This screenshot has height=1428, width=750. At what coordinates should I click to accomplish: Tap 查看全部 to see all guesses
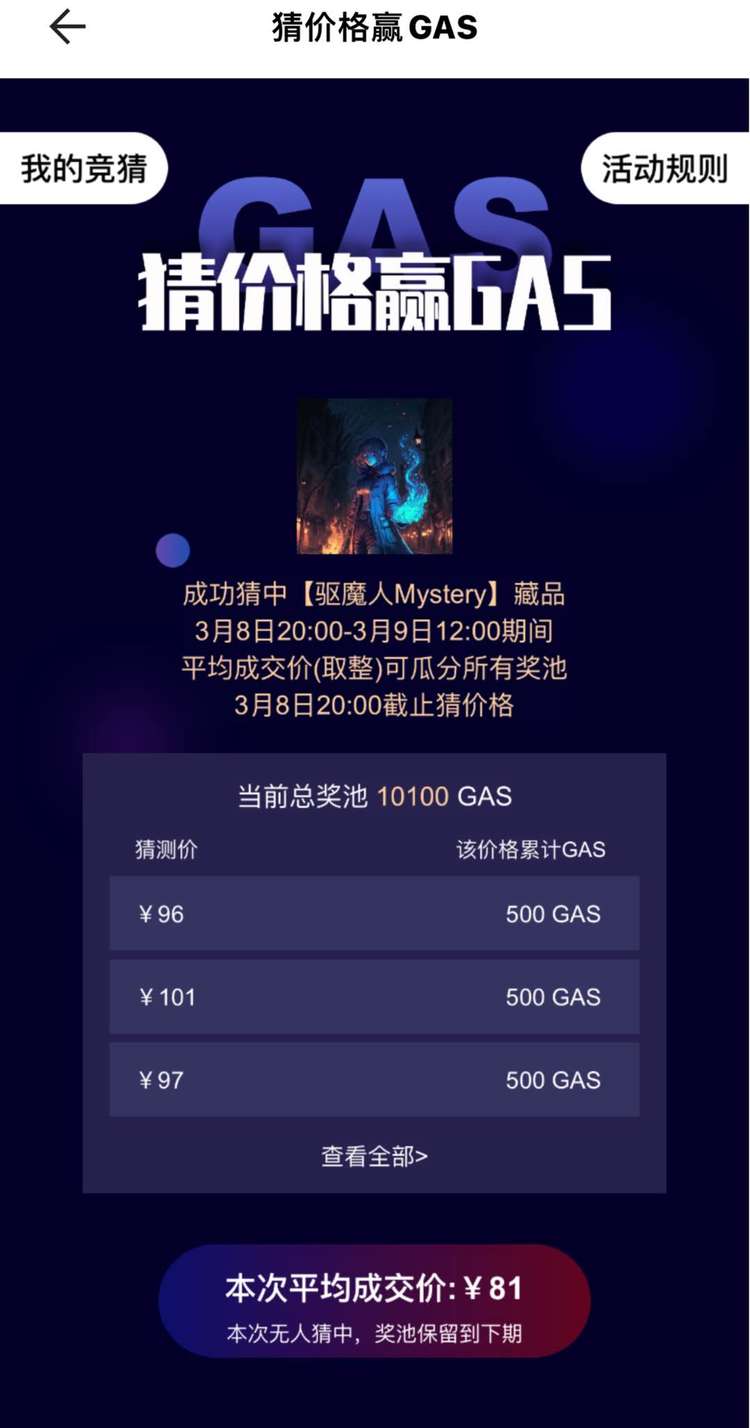374,1156
